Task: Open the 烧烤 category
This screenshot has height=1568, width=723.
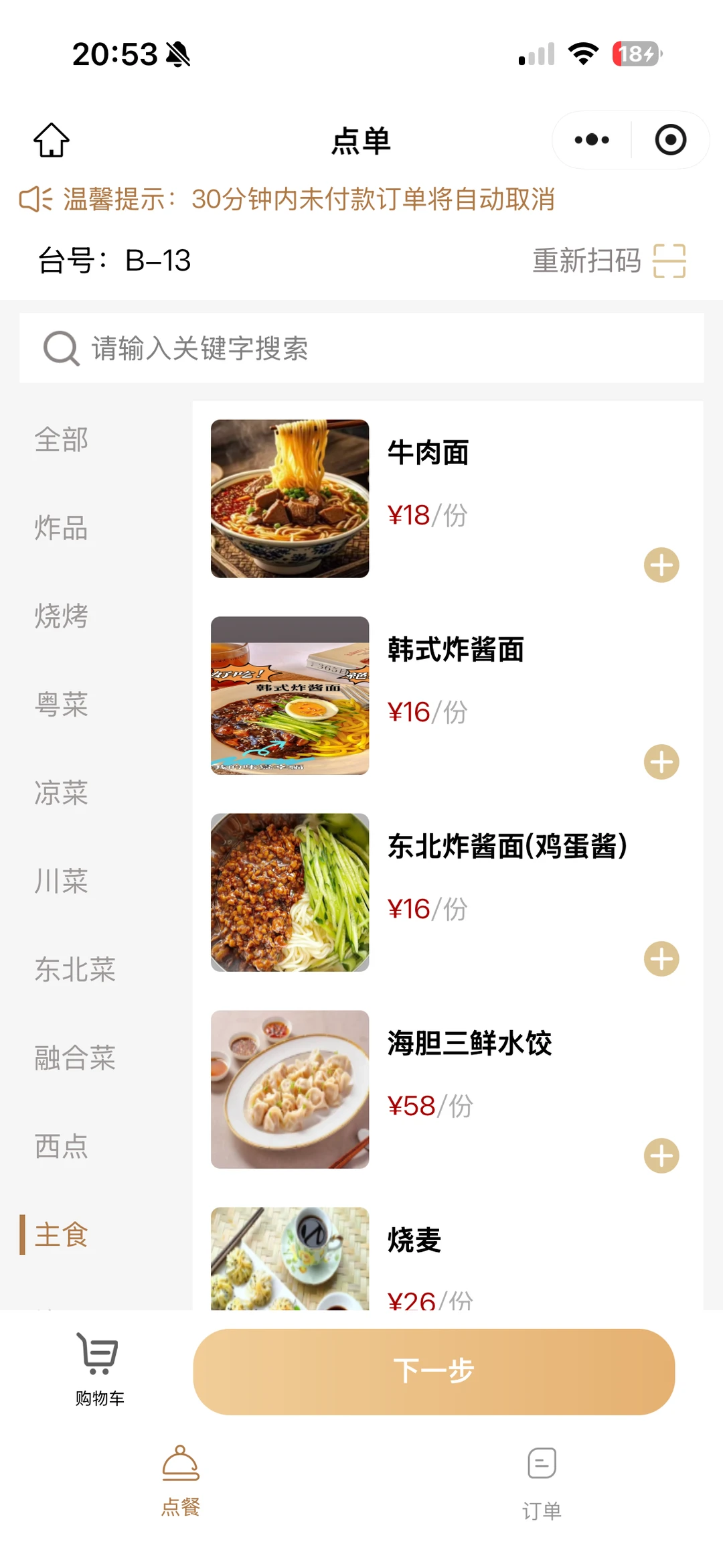Action: (x=62, y=616)
